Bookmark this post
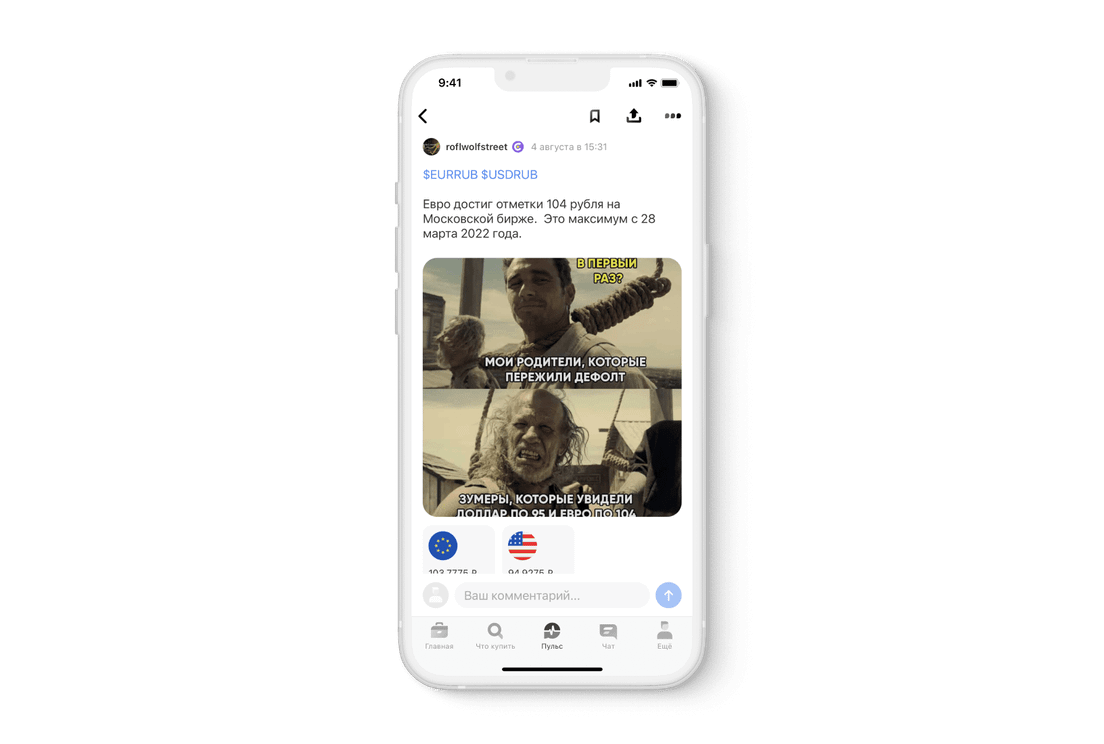The height and width of the screenshot is (744, 1104). (x=595, y=116)
